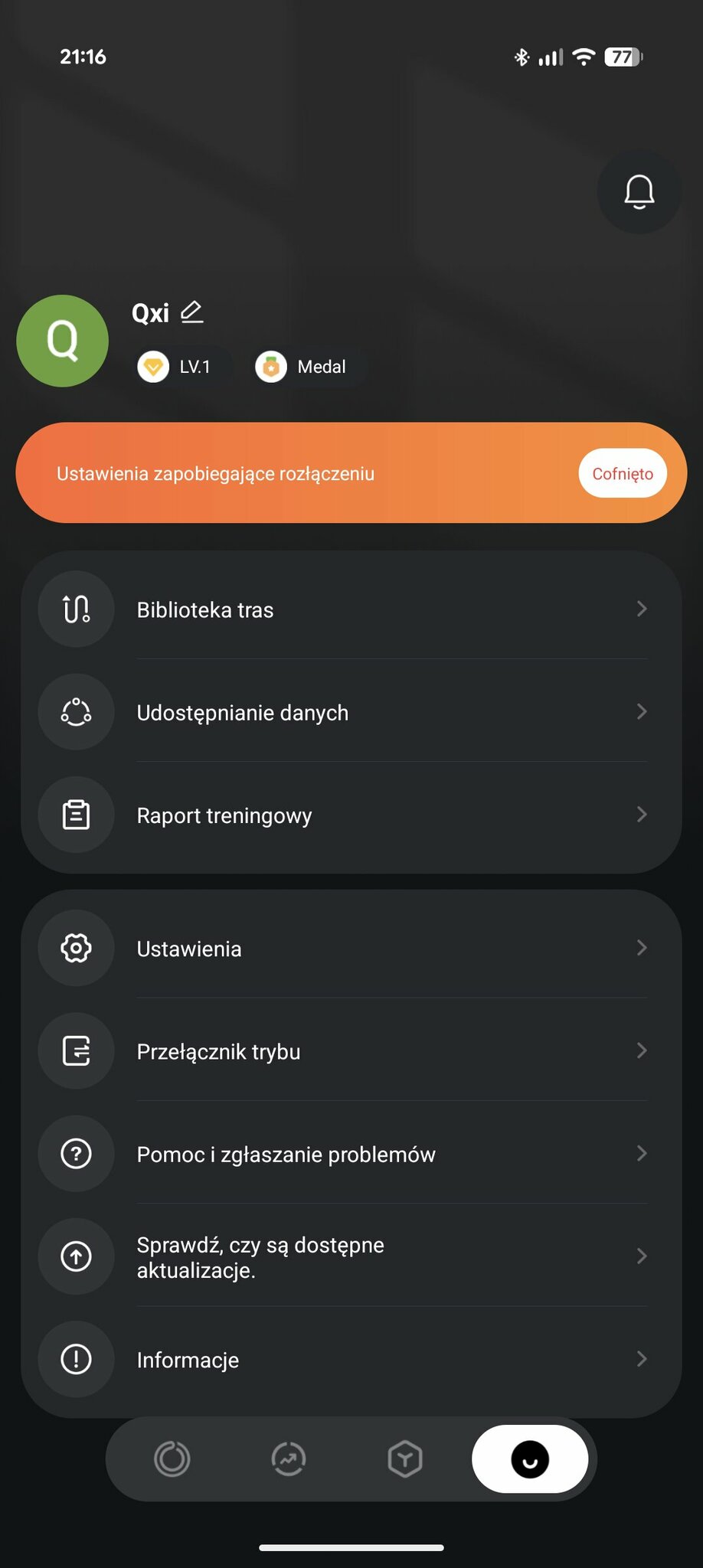
Task: Select the smiley profile tab
Action: point(530,1459)
